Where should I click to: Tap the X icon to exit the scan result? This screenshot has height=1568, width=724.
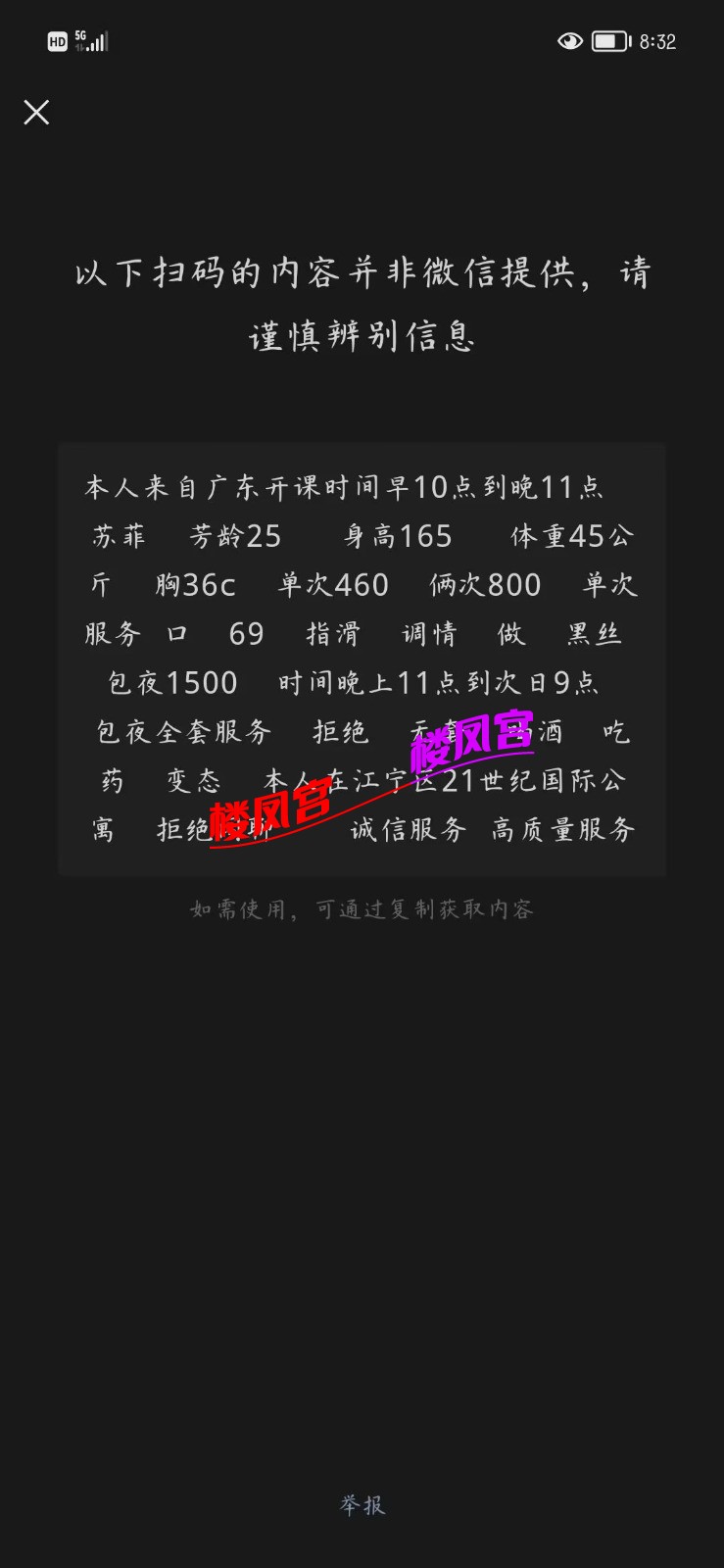pyautogui.click(x=35, y=113)
